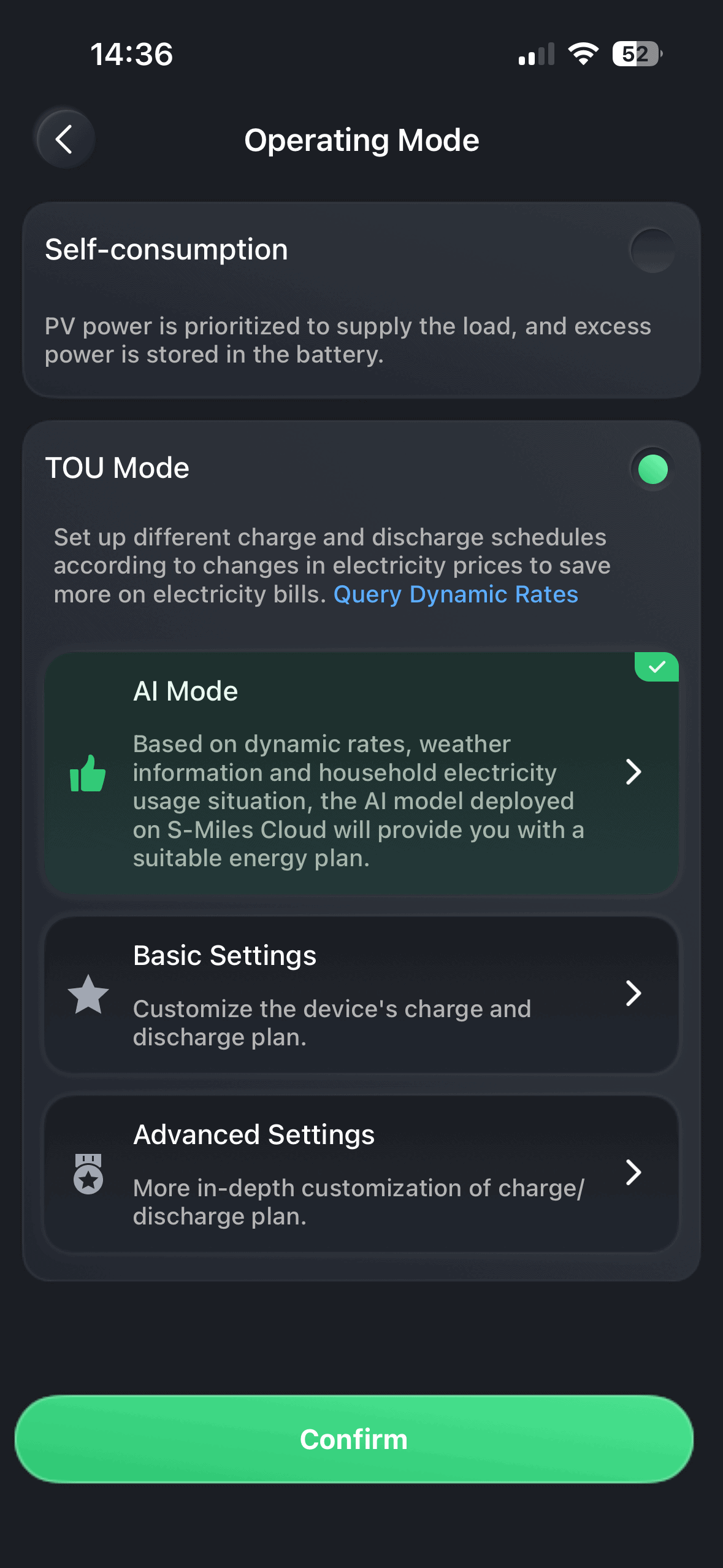Open the Query Dynamic Rates link

455,594
